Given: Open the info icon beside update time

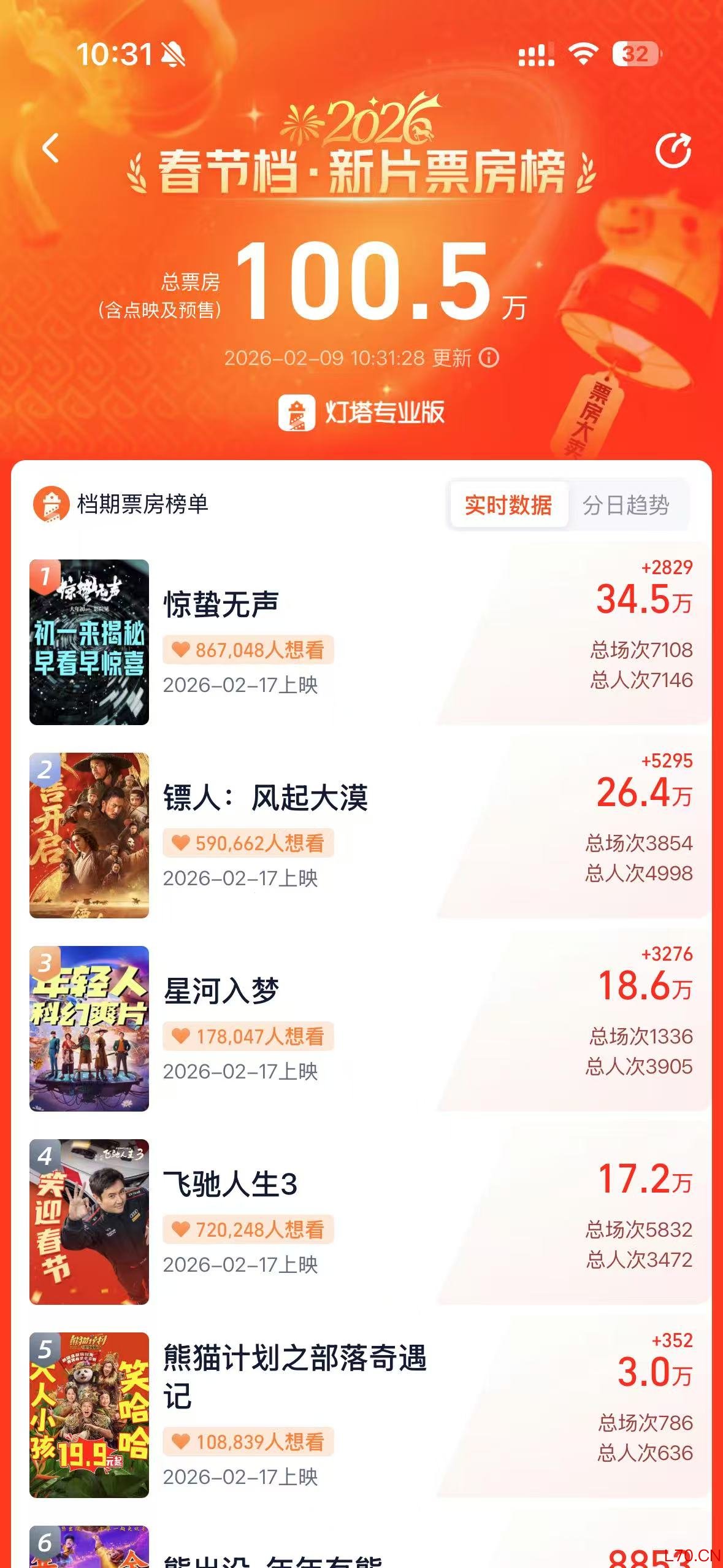Looking at the screenshot, I should click(x=489, y=357).
